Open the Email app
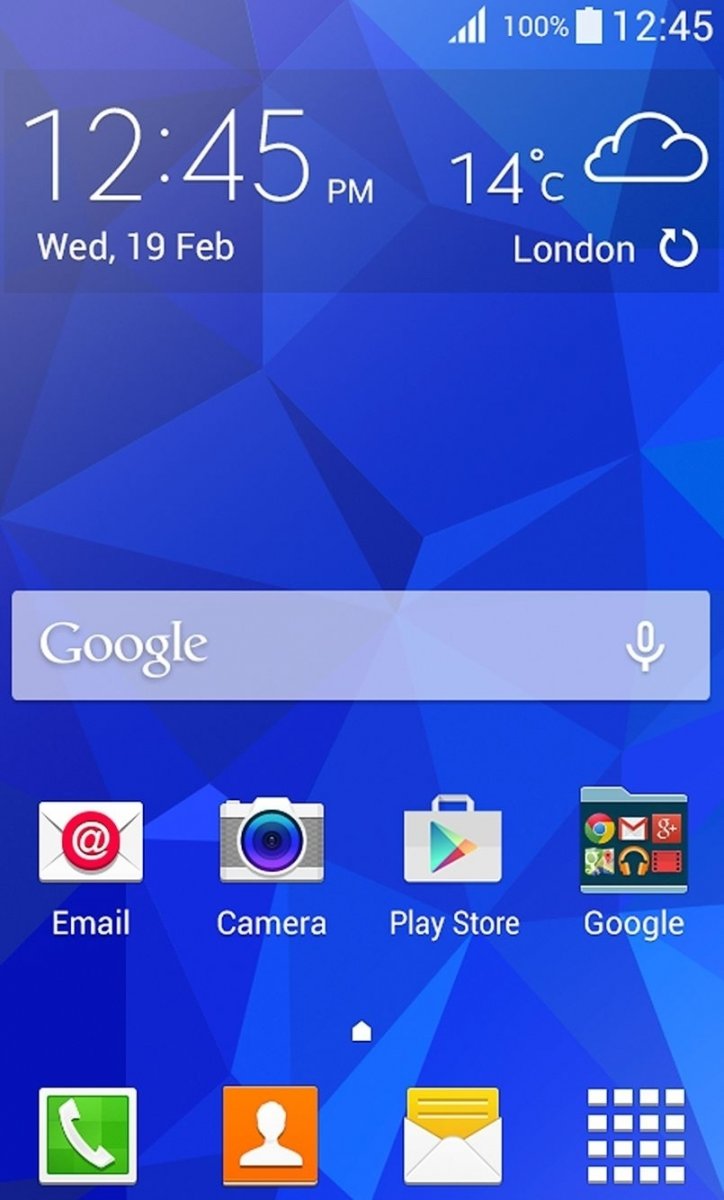 91,842
